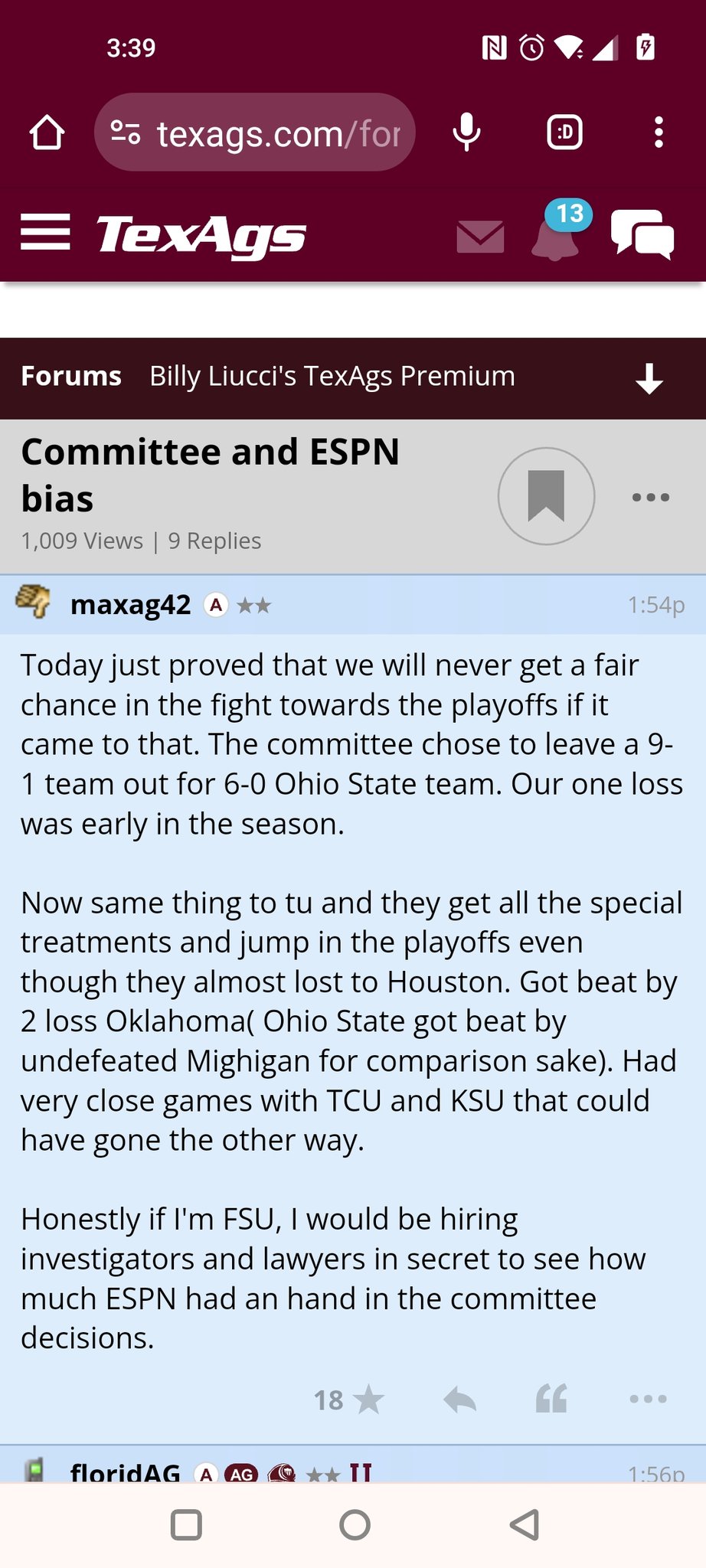Open thread options next to the bookmark
Screen dimensions: 706x1568
(x=651, y=498)
